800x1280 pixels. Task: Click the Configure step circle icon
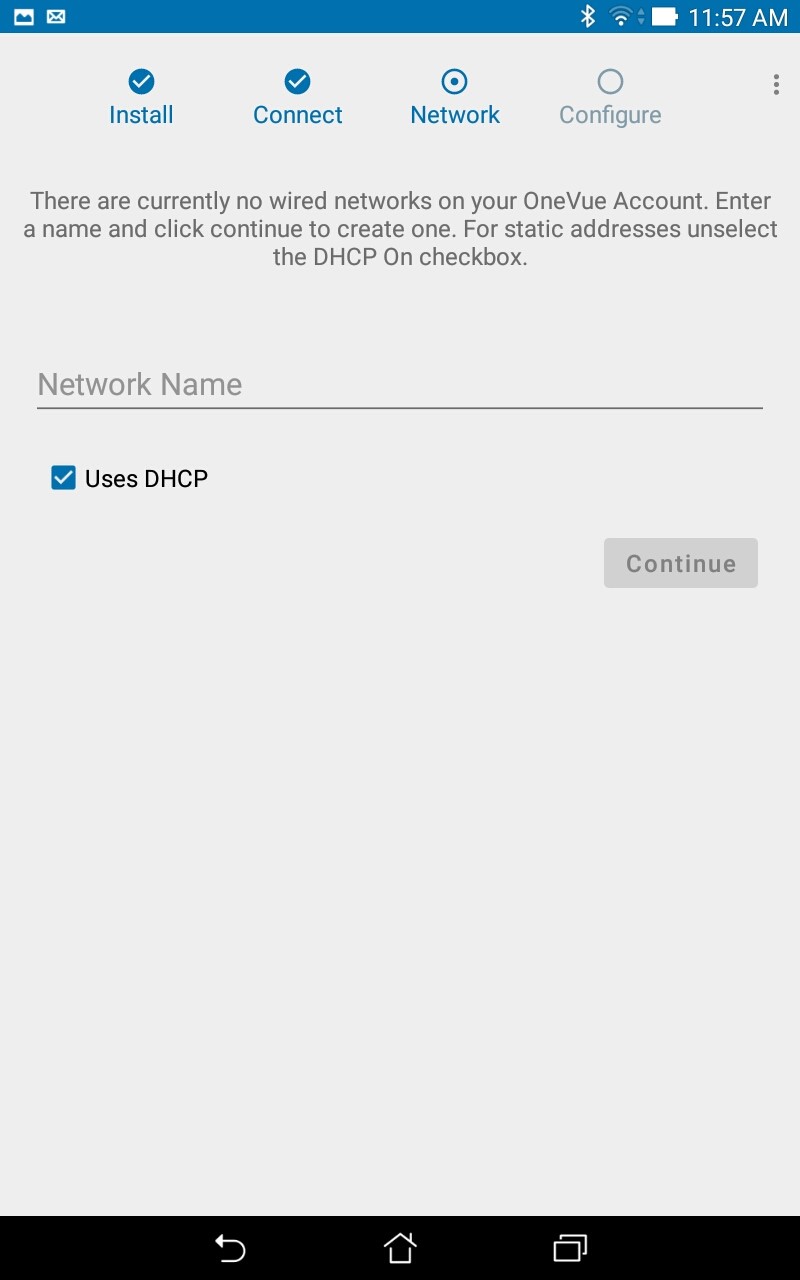[610, 82]
